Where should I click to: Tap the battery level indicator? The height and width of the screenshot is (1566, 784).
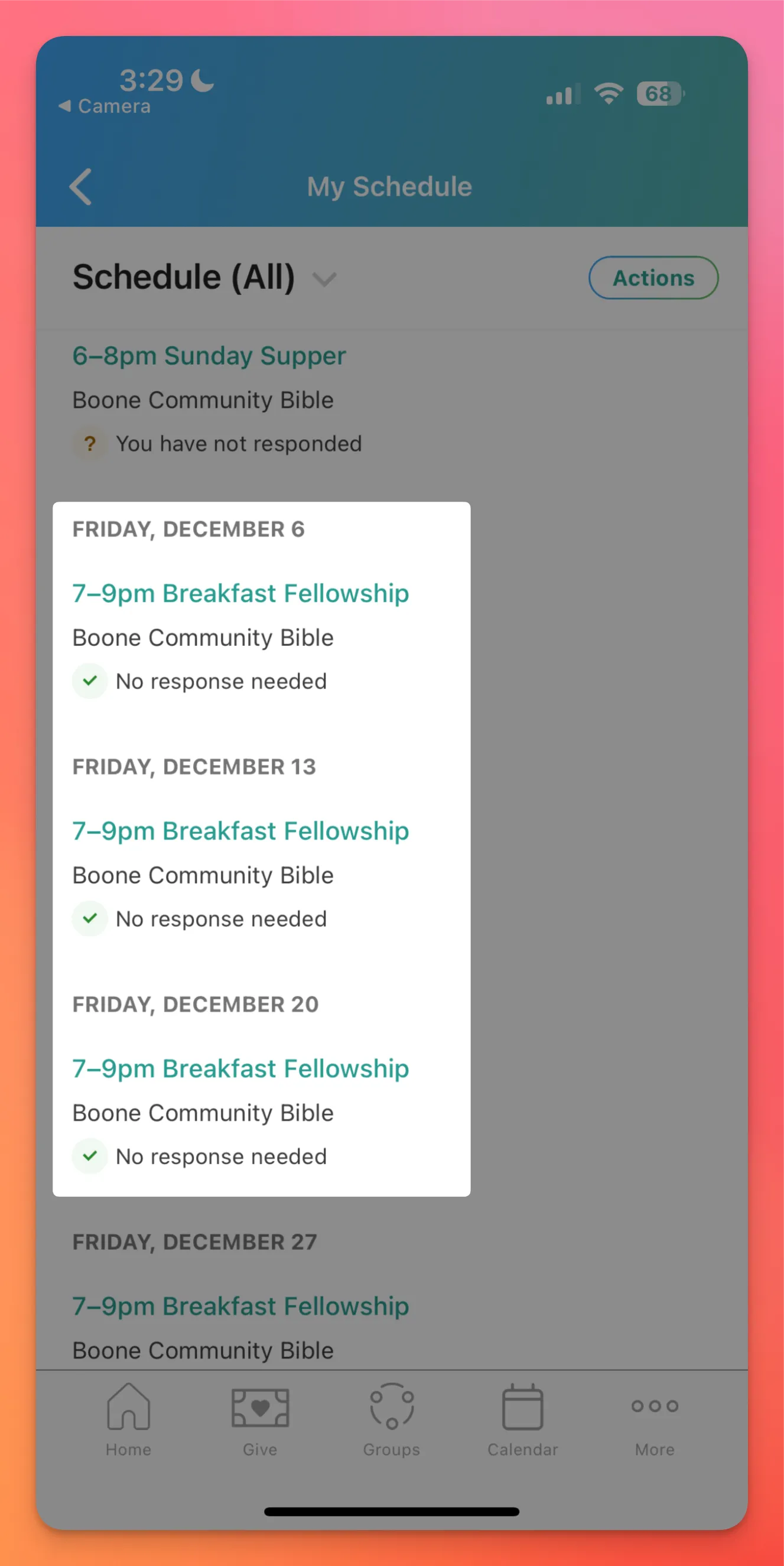(x=659, y=93)
